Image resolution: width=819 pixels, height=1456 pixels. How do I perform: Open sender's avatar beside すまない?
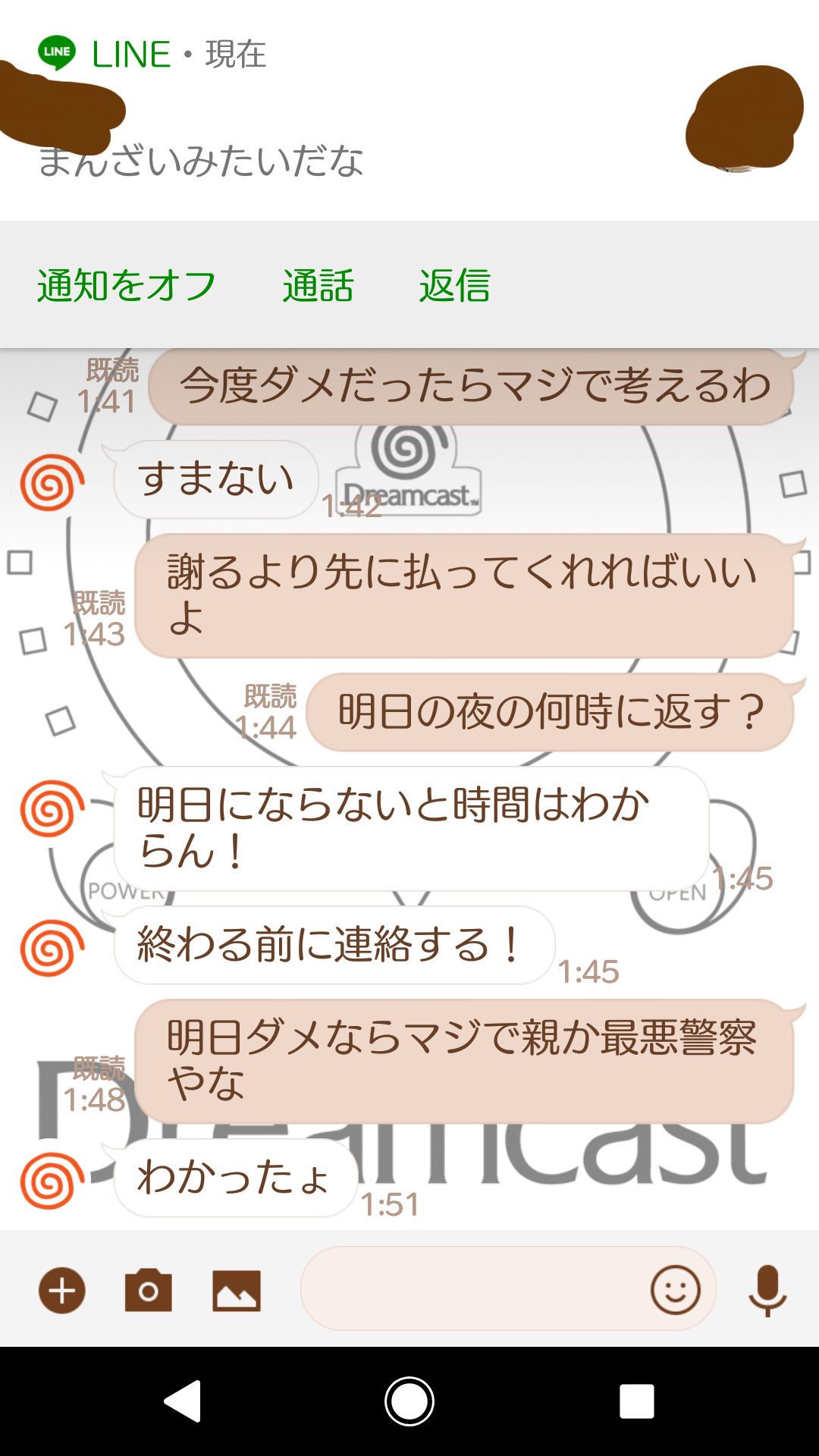(x=52, y=482)
